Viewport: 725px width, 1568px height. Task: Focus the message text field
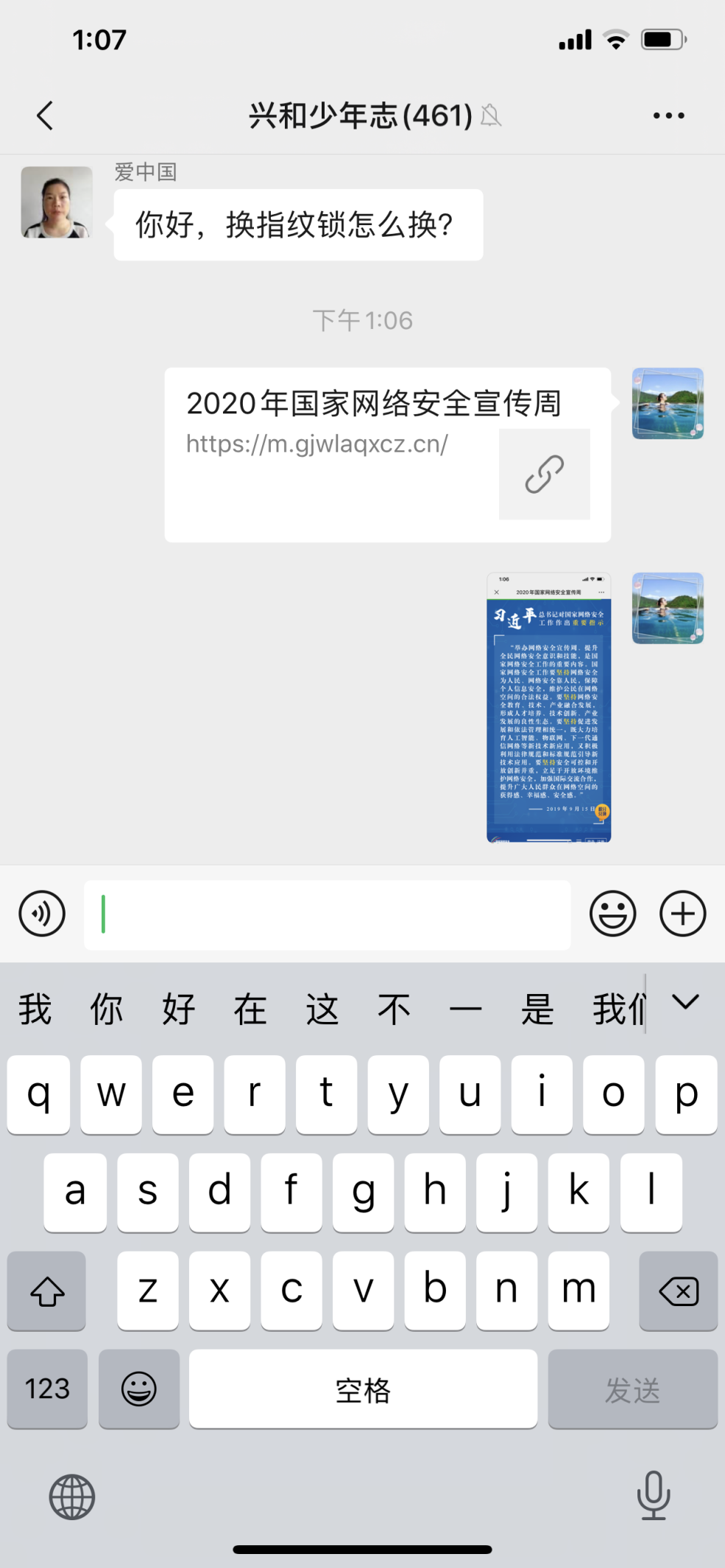tap(328, 914)
